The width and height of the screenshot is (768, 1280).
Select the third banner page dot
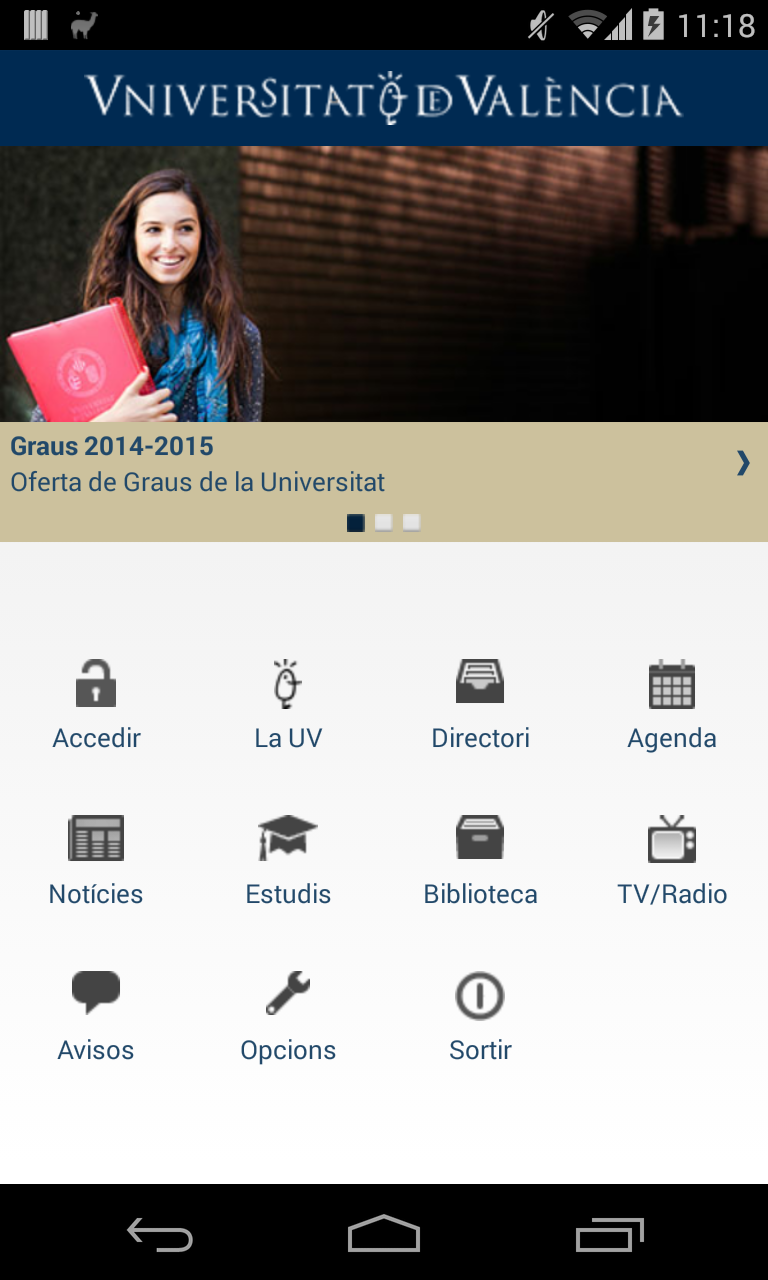tap(412, 523)
